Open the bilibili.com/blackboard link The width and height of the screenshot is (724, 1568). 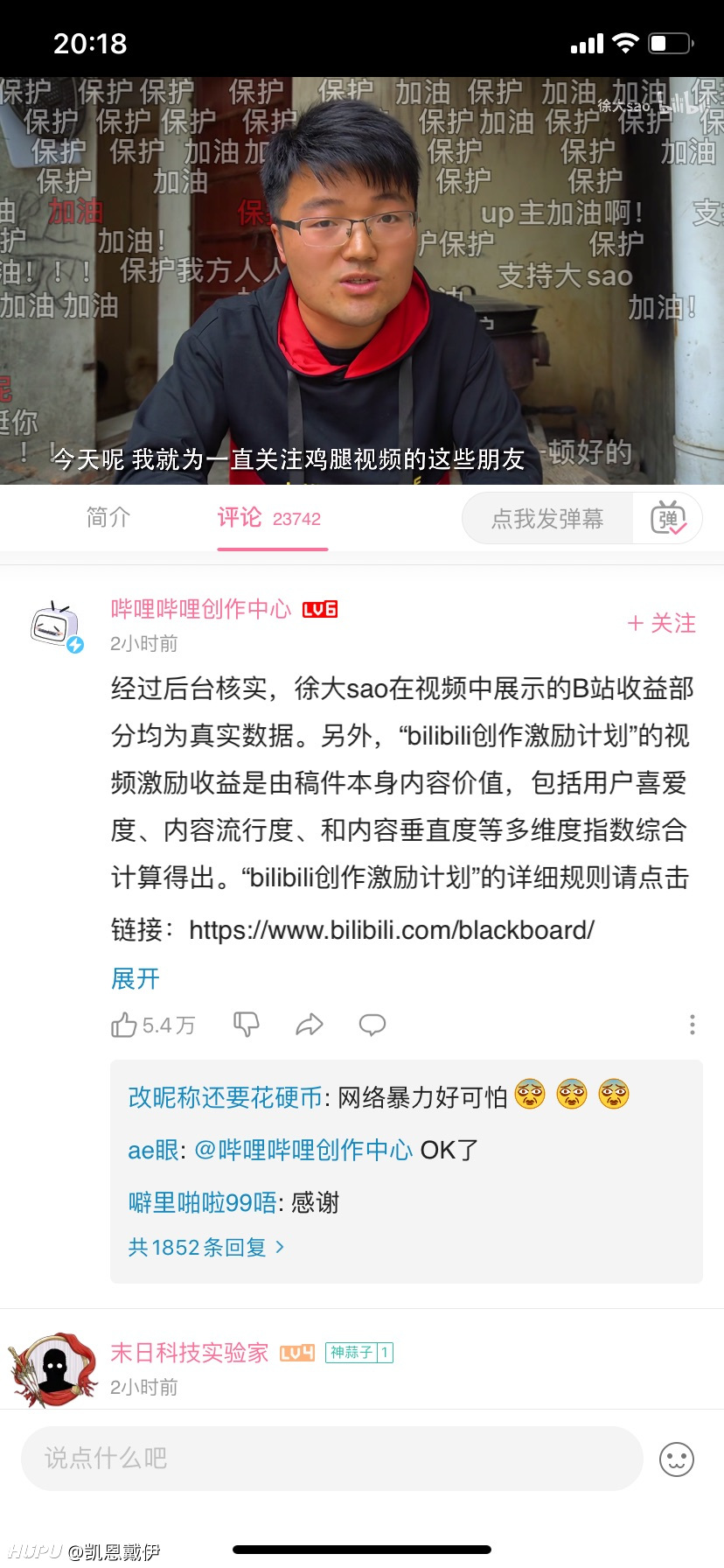click(x=392, y=929)
